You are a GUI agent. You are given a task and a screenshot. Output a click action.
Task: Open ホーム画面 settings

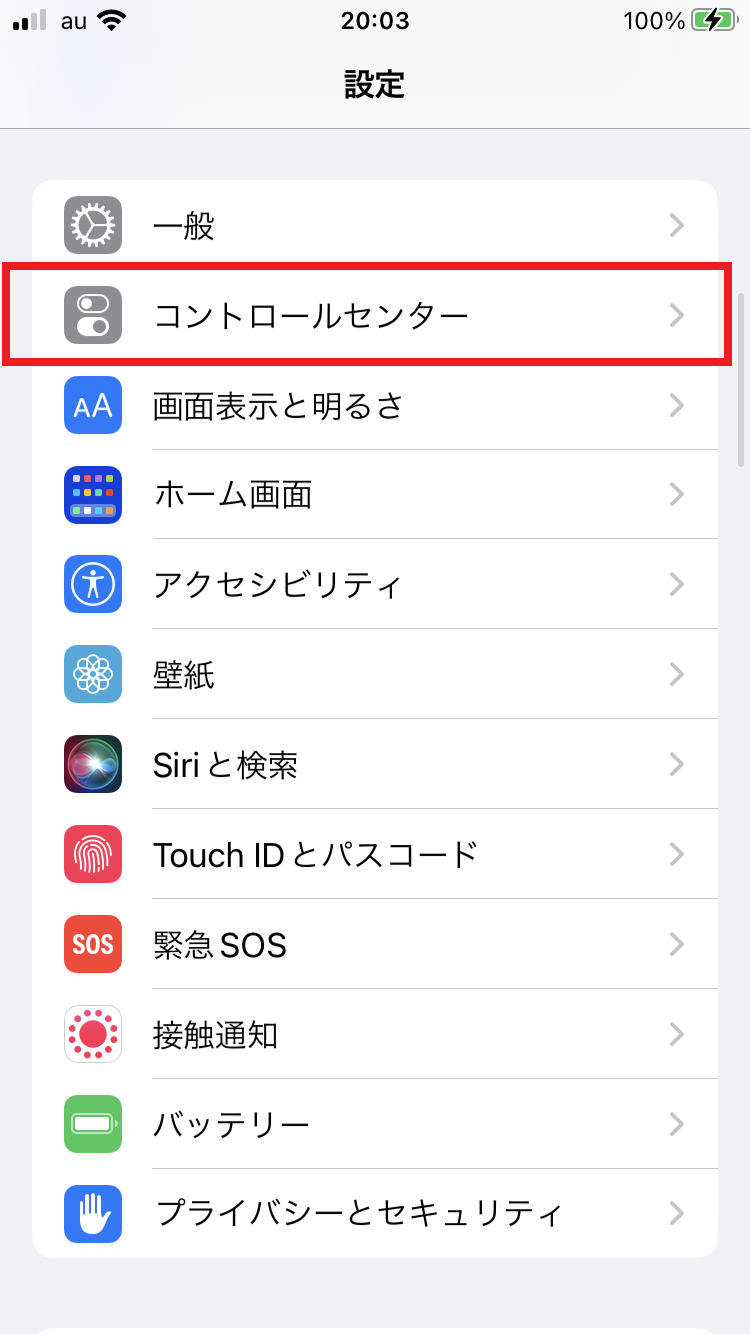[x=375, y=494]
